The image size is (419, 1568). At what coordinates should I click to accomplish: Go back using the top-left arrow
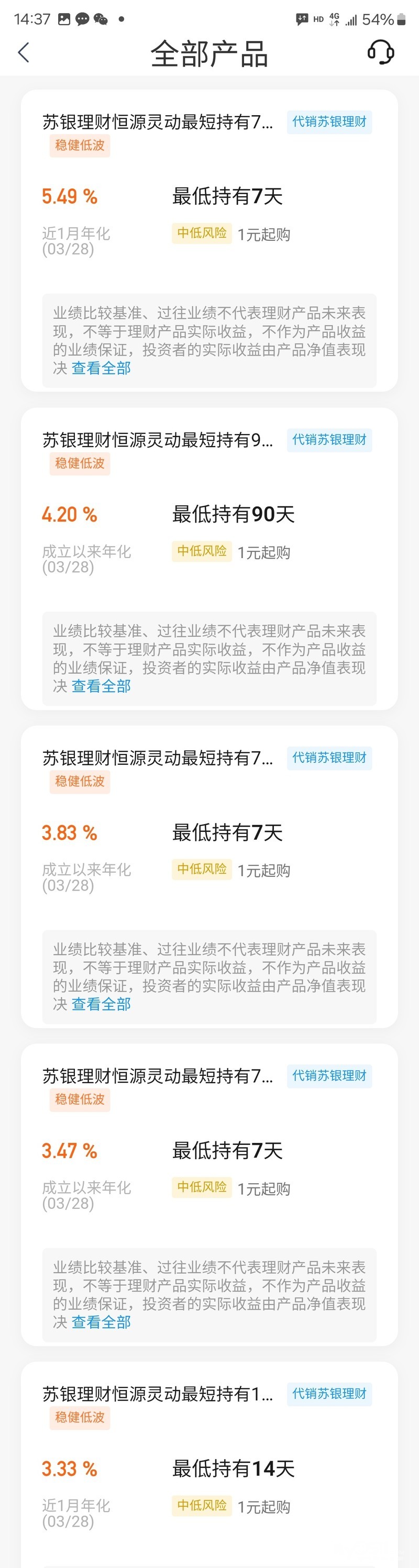click(x=24, y=53)
